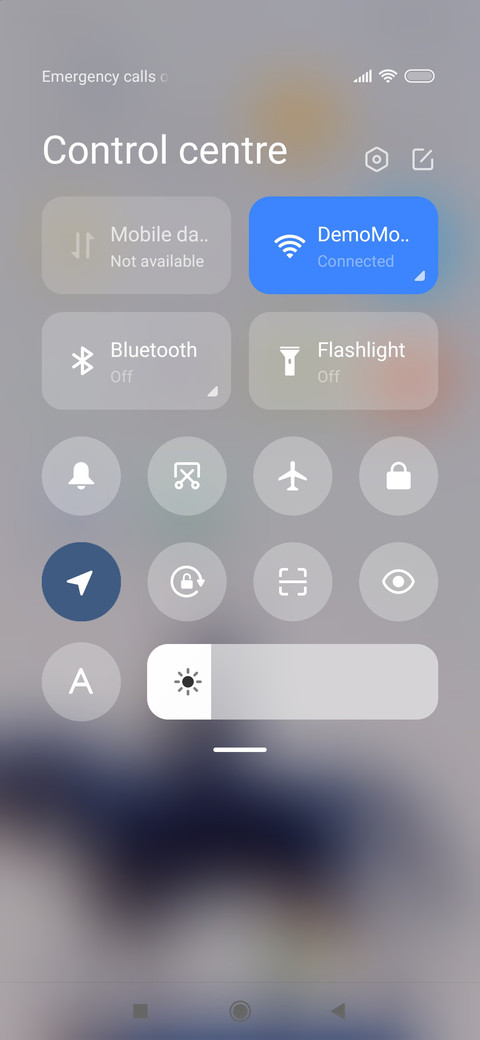Toggle the sound bell icon
Viewport: 480px width, 1040px height.
[x=82, y=476]
